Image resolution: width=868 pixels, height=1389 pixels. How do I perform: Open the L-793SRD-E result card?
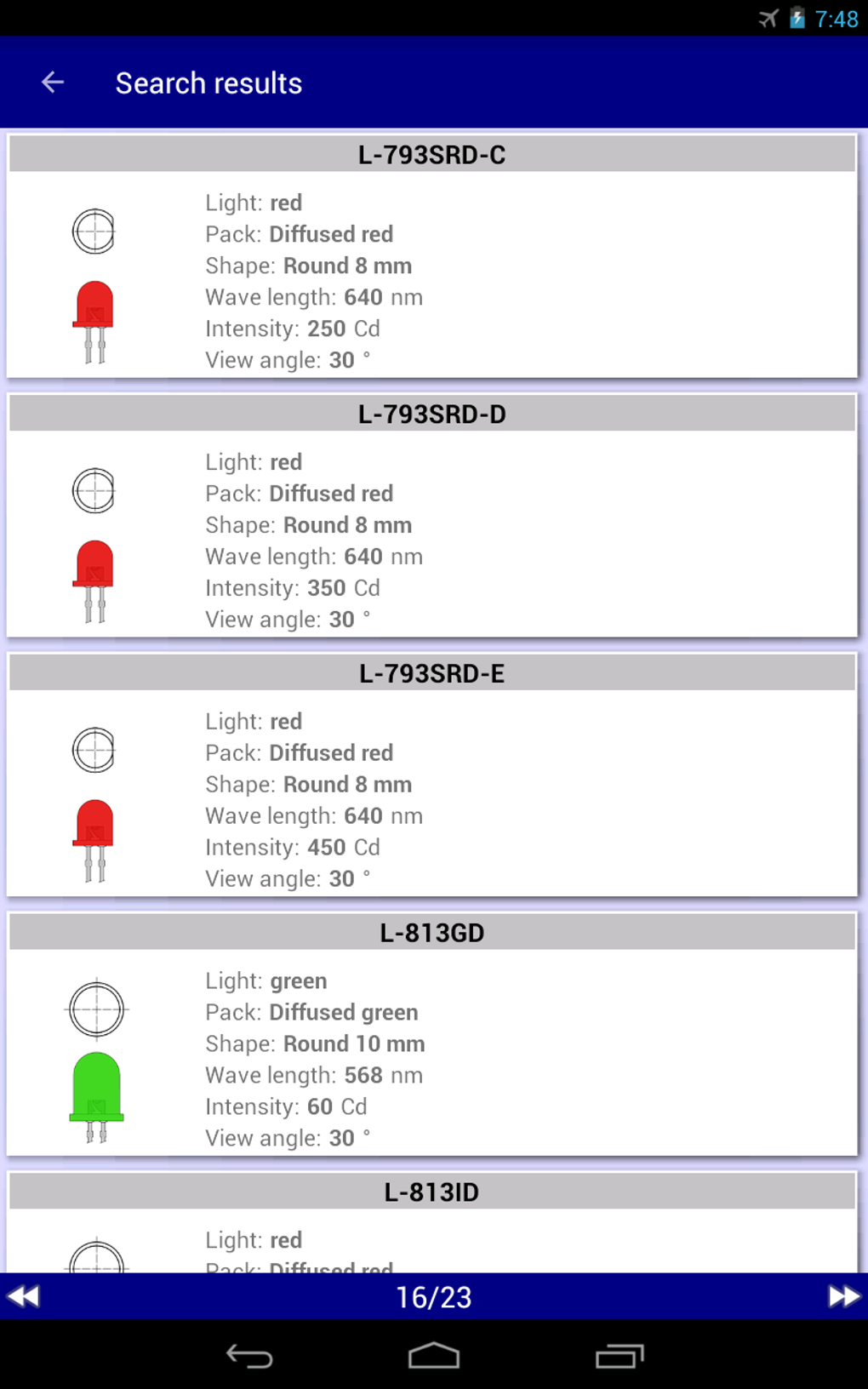pos(432,775)
